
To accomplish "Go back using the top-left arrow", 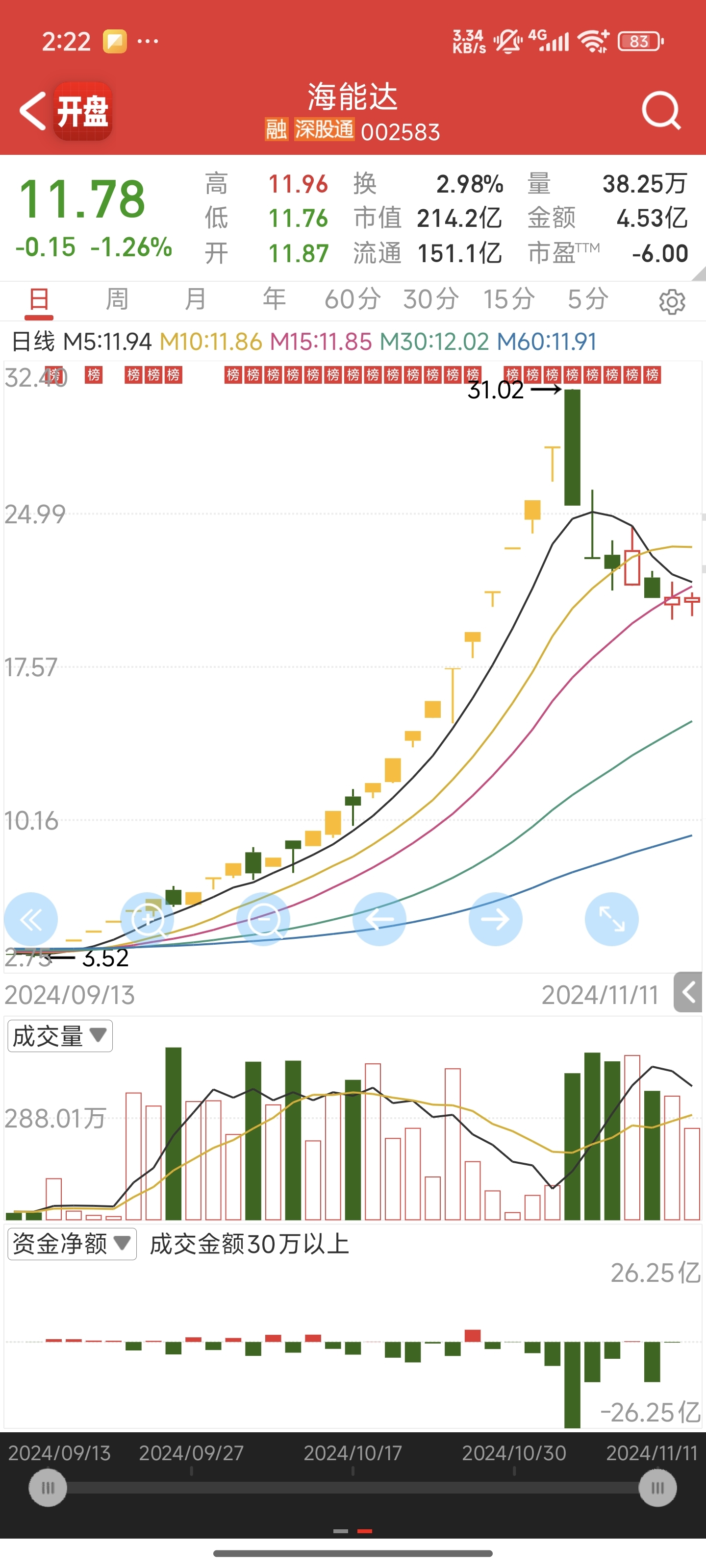I will click(x=33, y=111).
